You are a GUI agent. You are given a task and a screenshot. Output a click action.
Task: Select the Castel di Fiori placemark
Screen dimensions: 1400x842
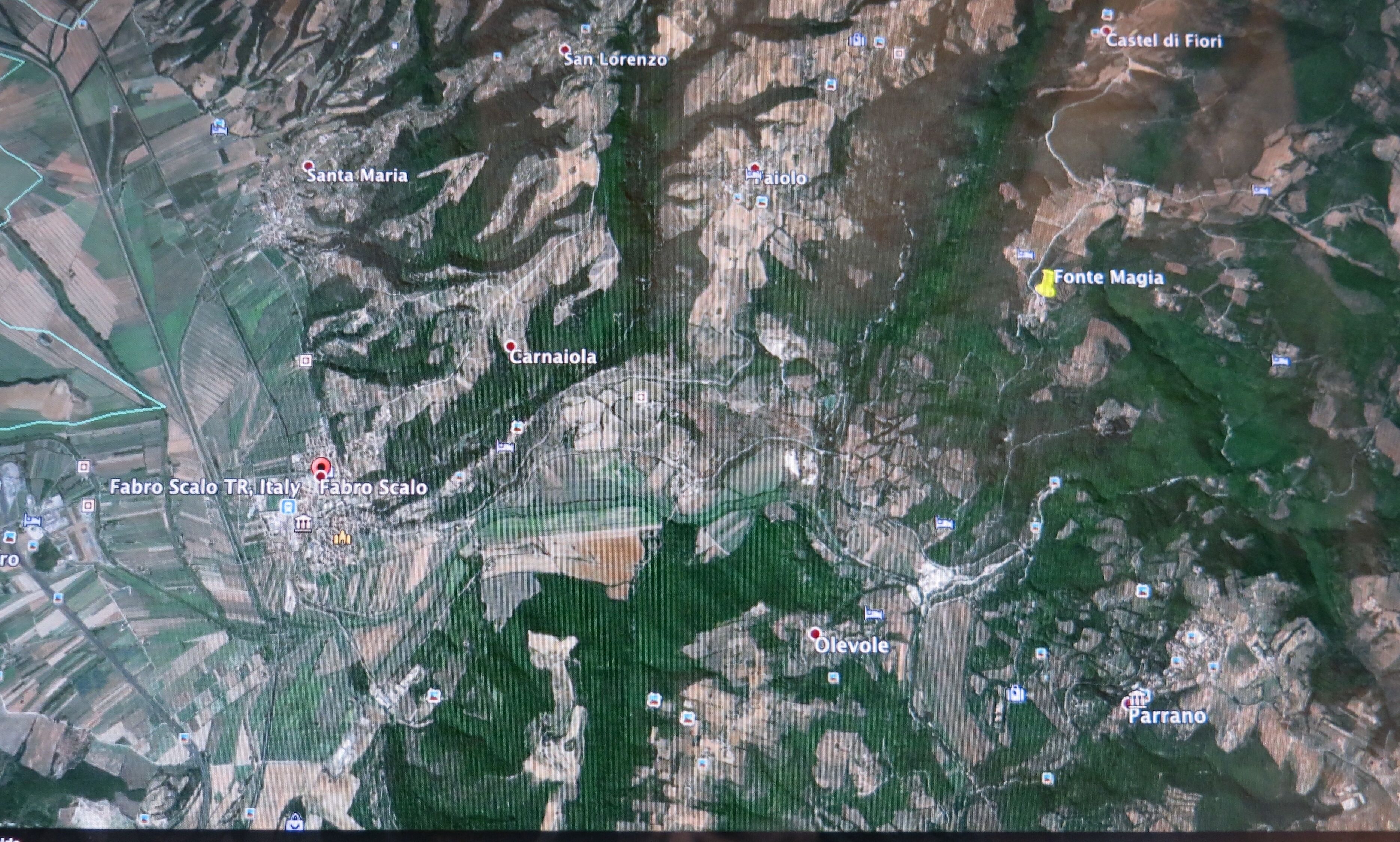pos(1106,31)
